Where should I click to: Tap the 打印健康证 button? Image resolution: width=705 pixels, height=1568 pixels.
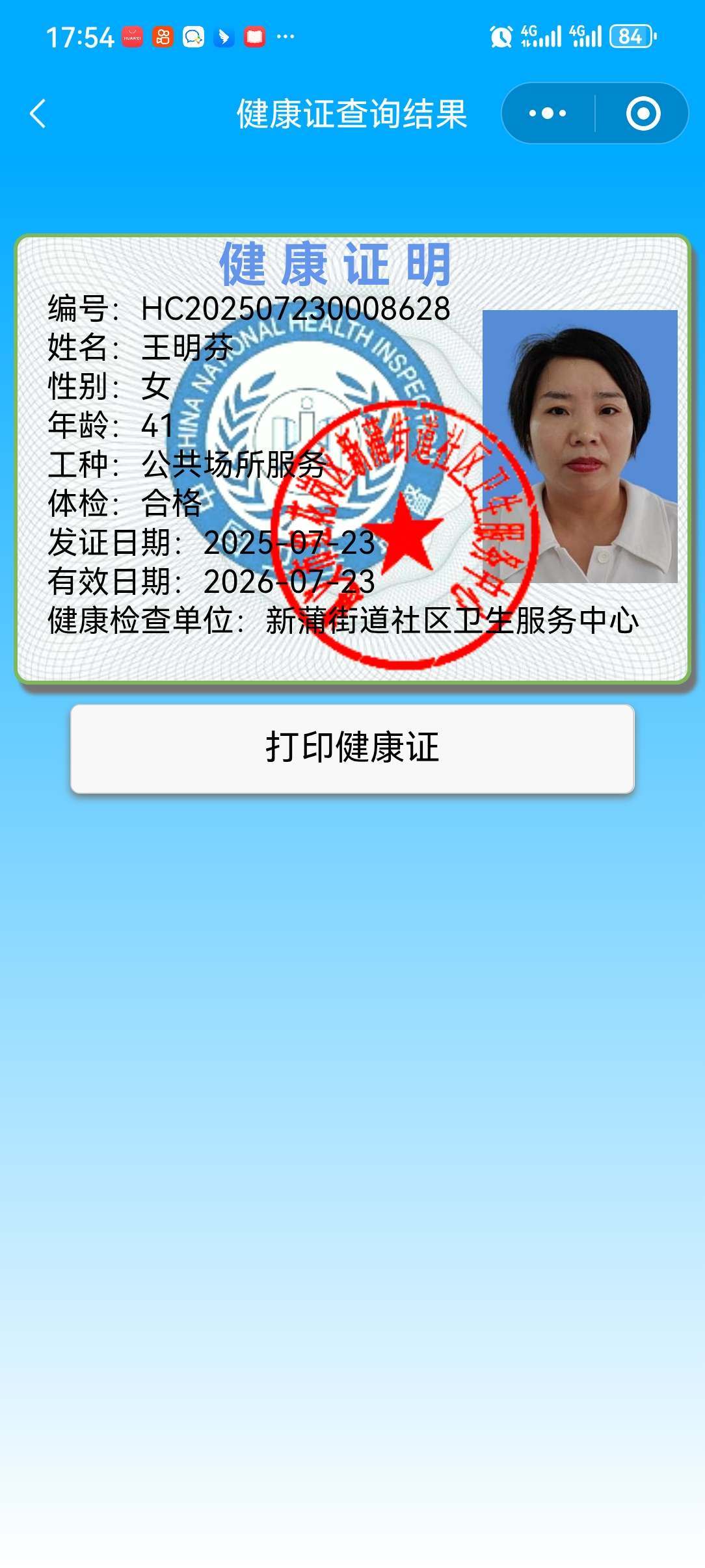(x=352, y=748)
